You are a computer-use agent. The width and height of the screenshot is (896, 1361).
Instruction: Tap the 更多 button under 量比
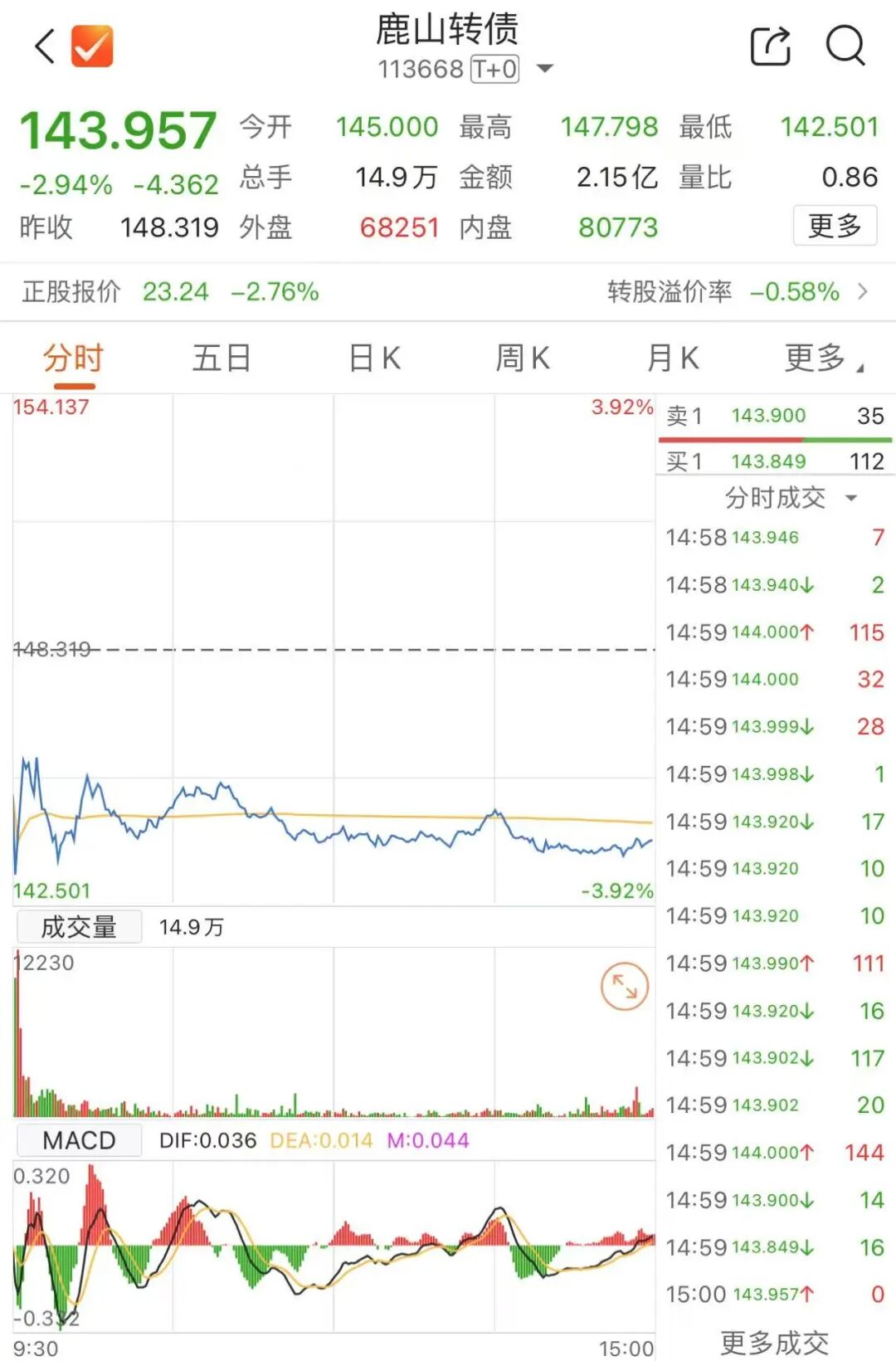pyautogui.click(x=835, y=226)
